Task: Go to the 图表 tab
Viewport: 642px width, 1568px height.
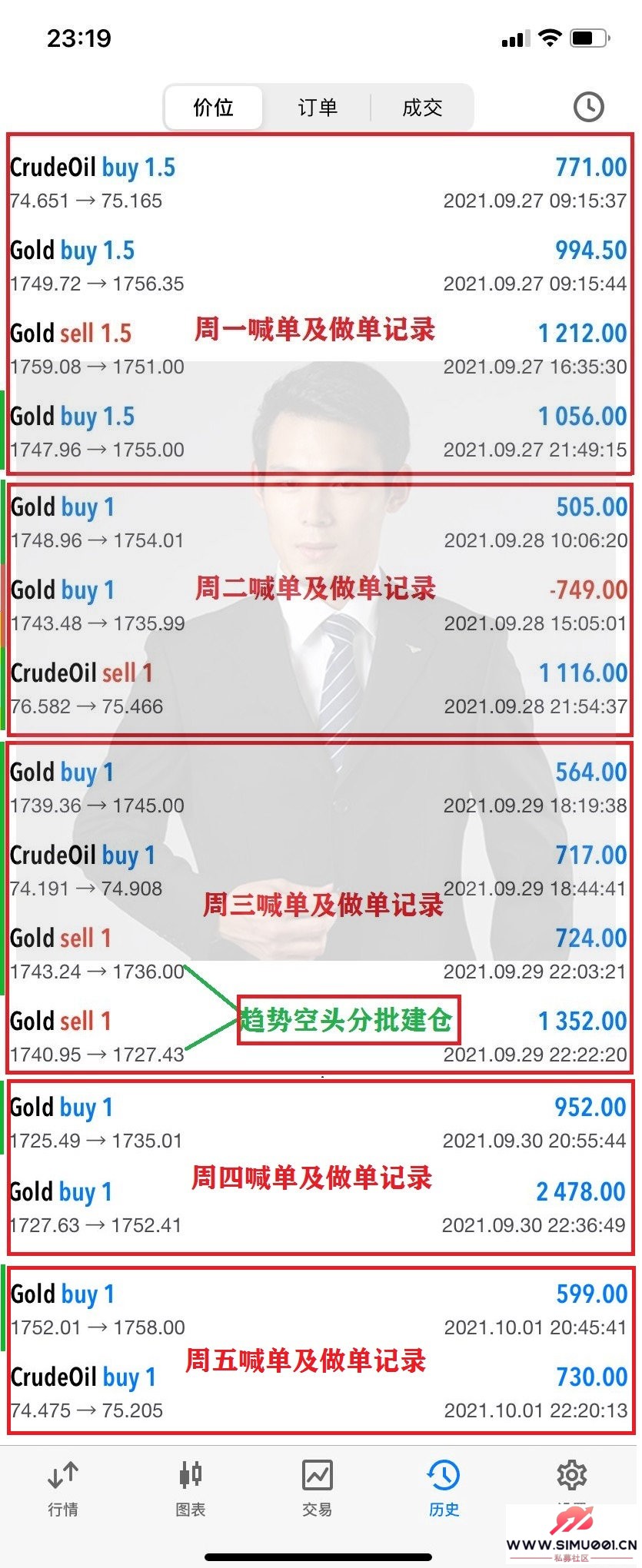Action: pos(190,1488)
